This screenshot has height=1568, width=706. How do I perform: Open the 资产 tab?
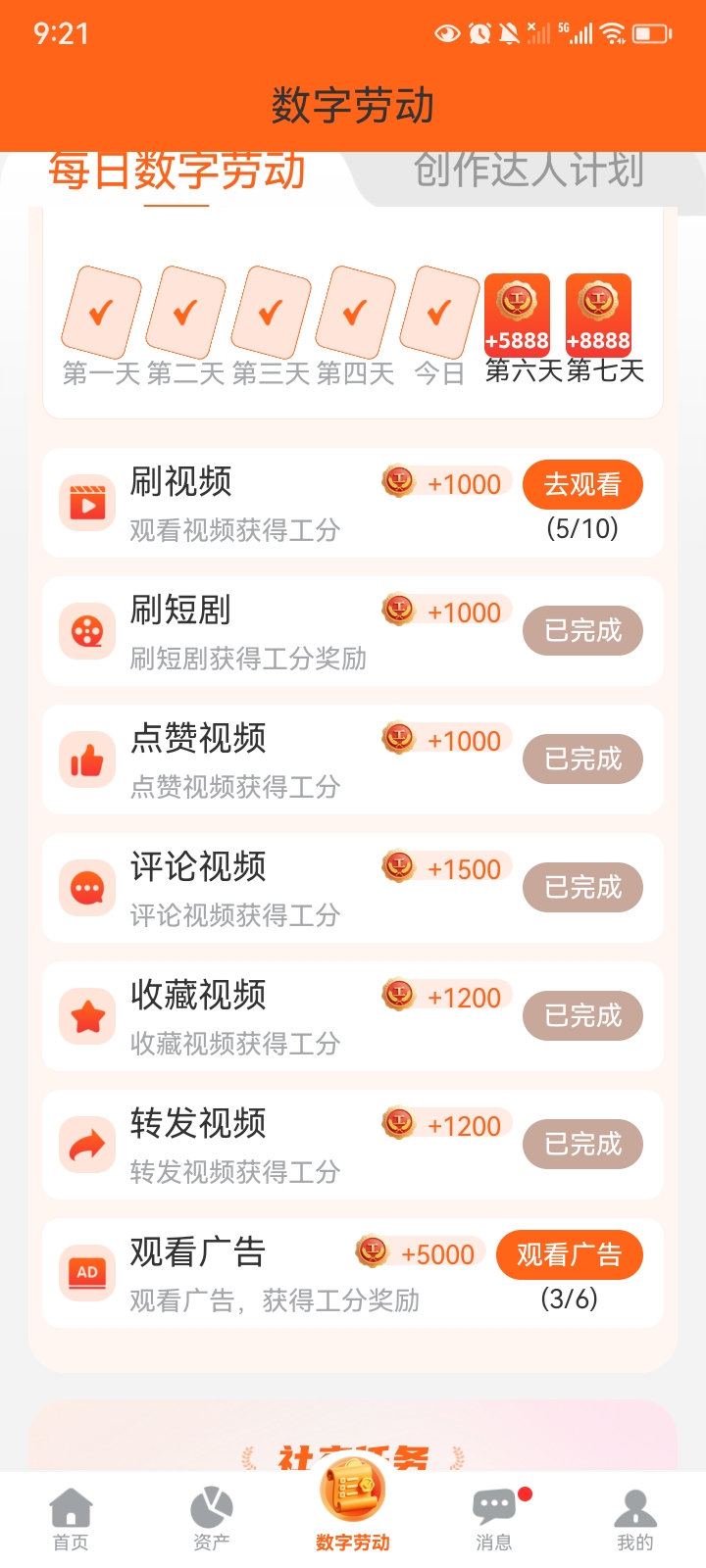[x=212, y=1519]
